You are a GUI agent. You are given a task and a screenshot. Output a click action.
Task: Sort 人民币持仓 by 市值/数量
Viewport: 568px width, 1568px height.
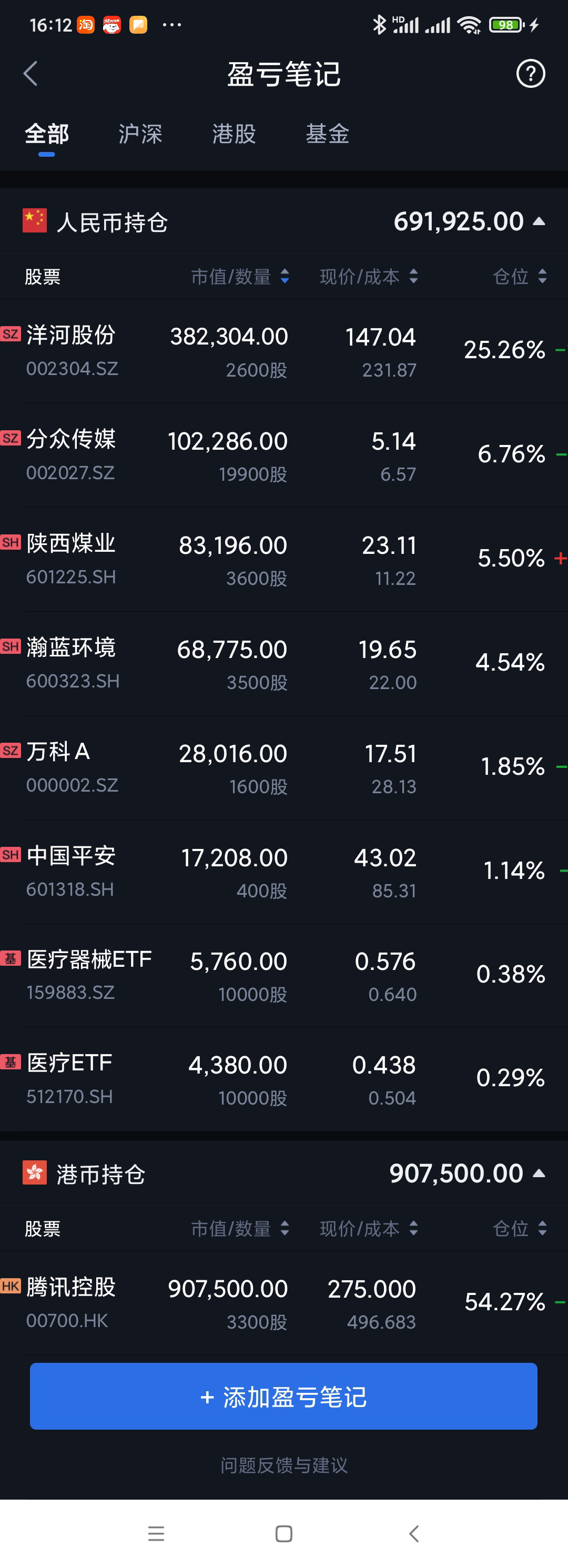[240, 277]
